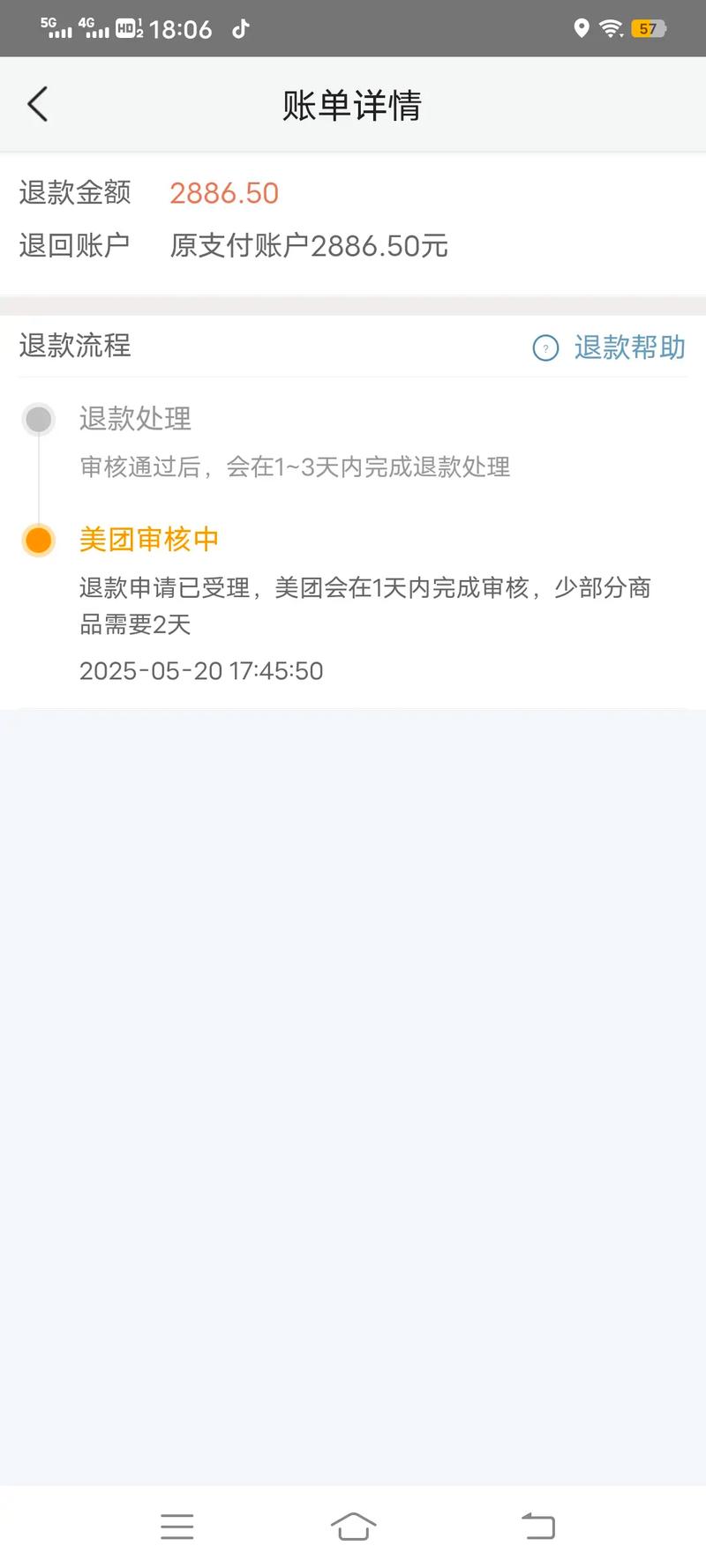Tap the location icon in status bar

point(581,28)
